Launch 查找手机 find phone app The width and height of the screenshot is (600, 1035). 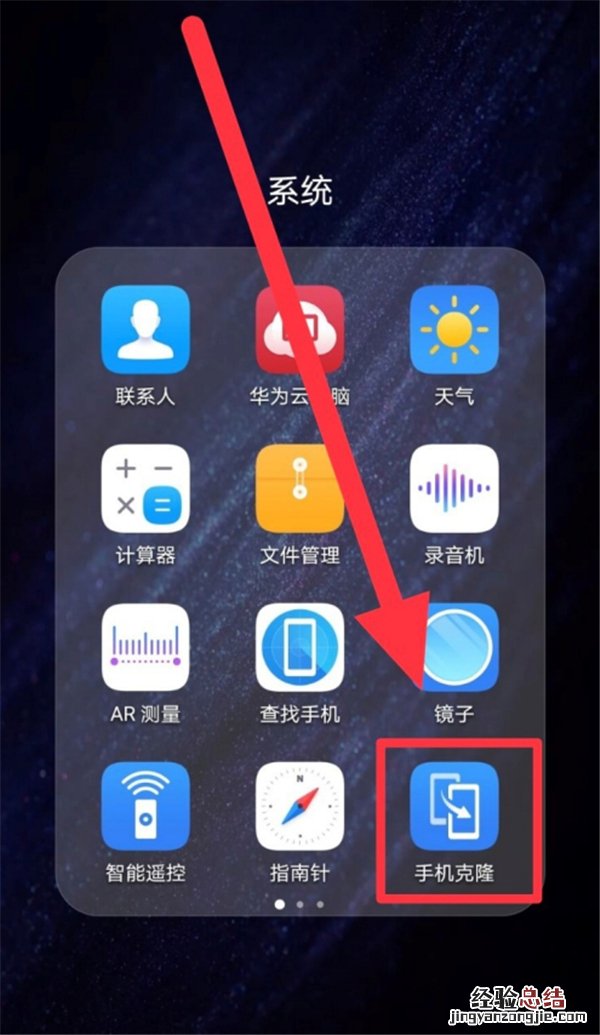click(x=300, y=647)
